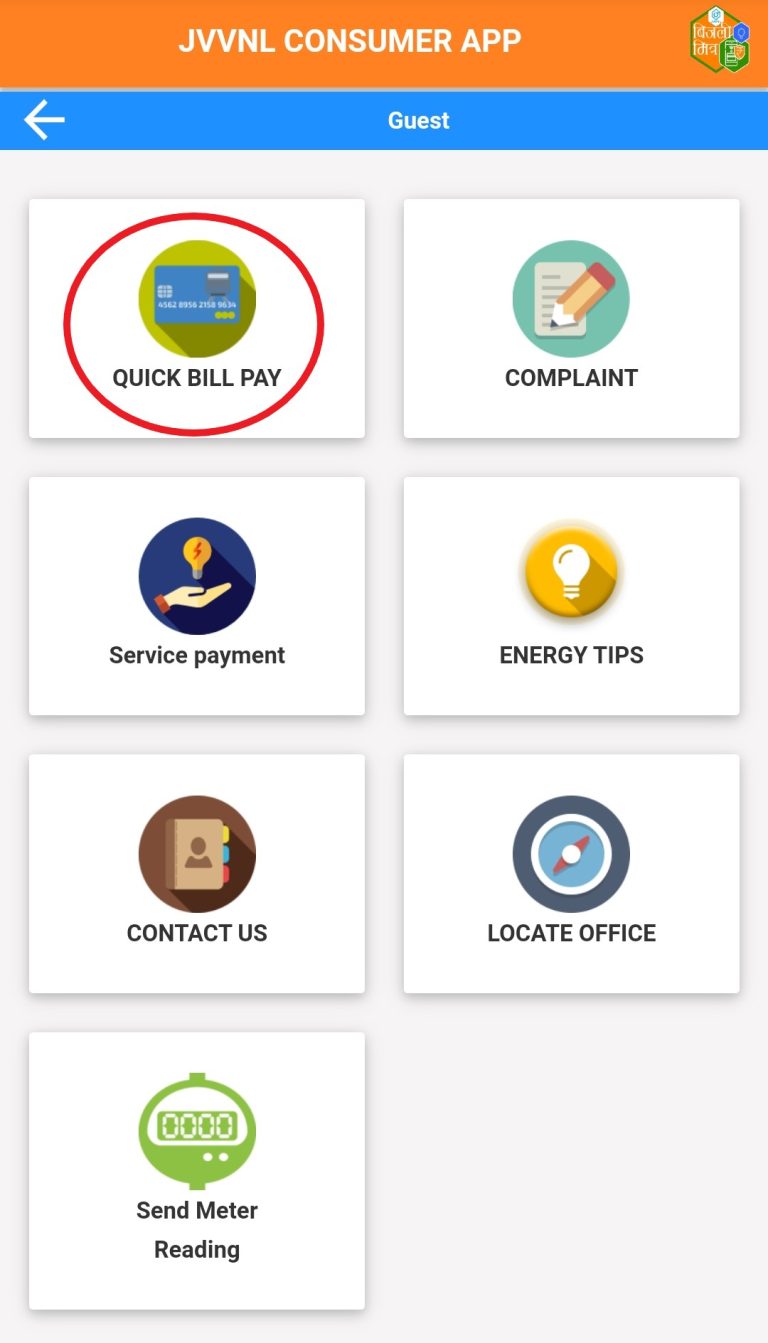Image resolution: width=768 pixels, height=1343 pixels.
Task: Select the red-circled Quick Bill Pay card
Action: pyautogui.click(x=196, y=318)
